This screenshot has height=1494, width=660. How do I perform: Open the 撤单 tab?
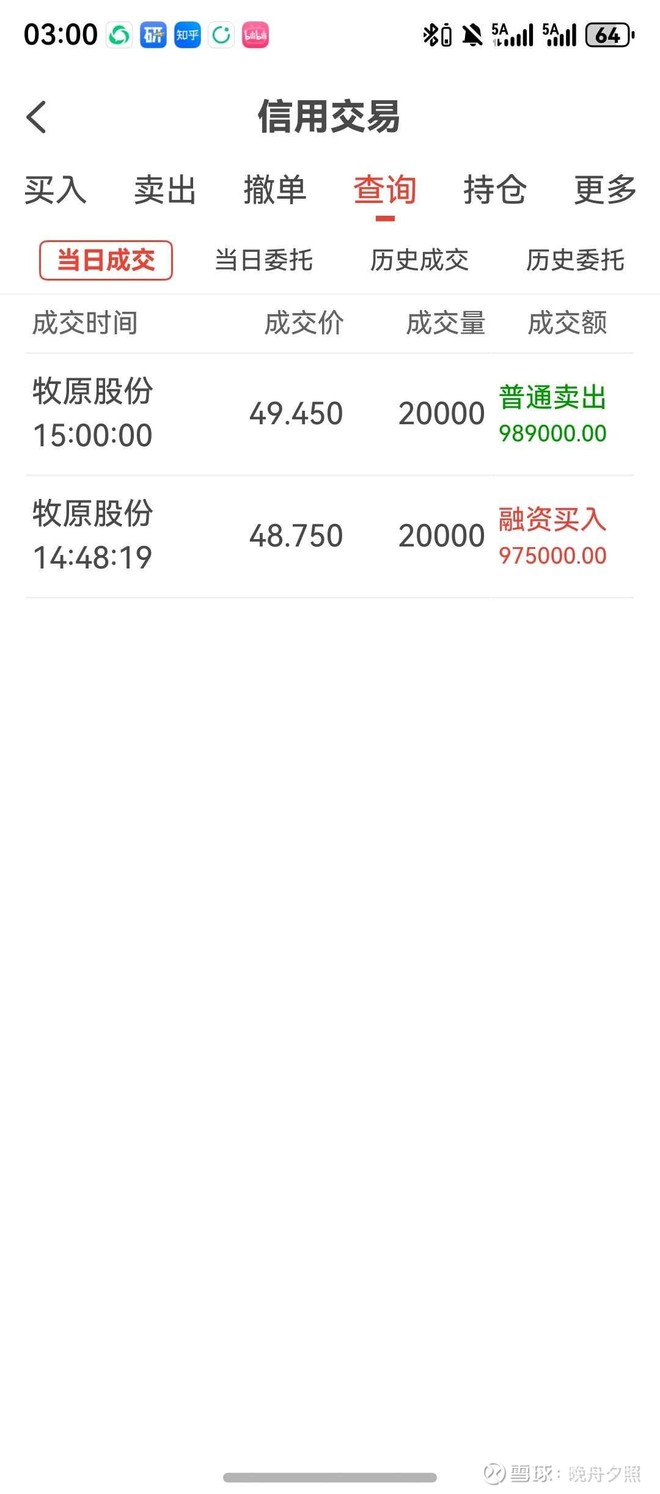point(274,189)
